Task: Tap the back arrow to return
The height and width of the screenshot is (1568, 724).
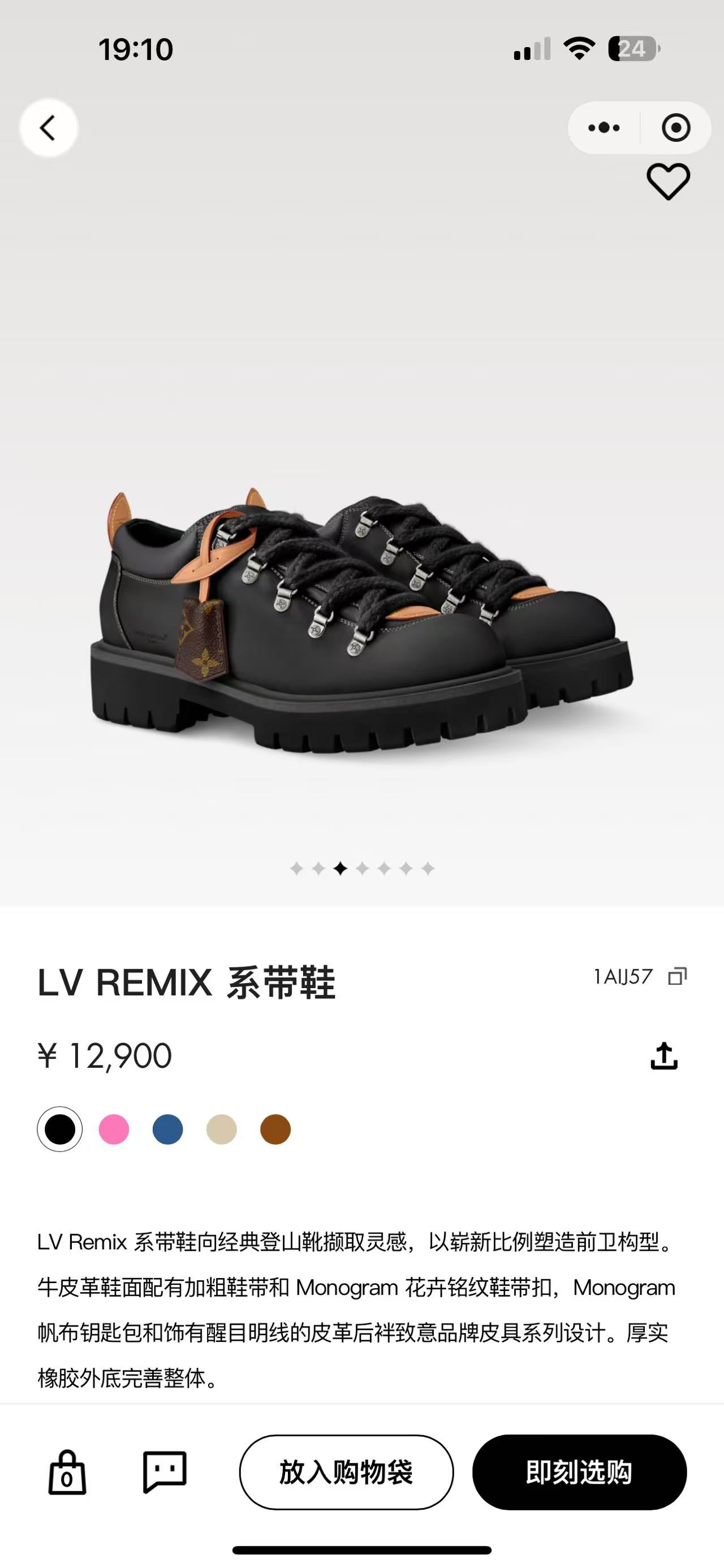Action: tap(49, 127)
